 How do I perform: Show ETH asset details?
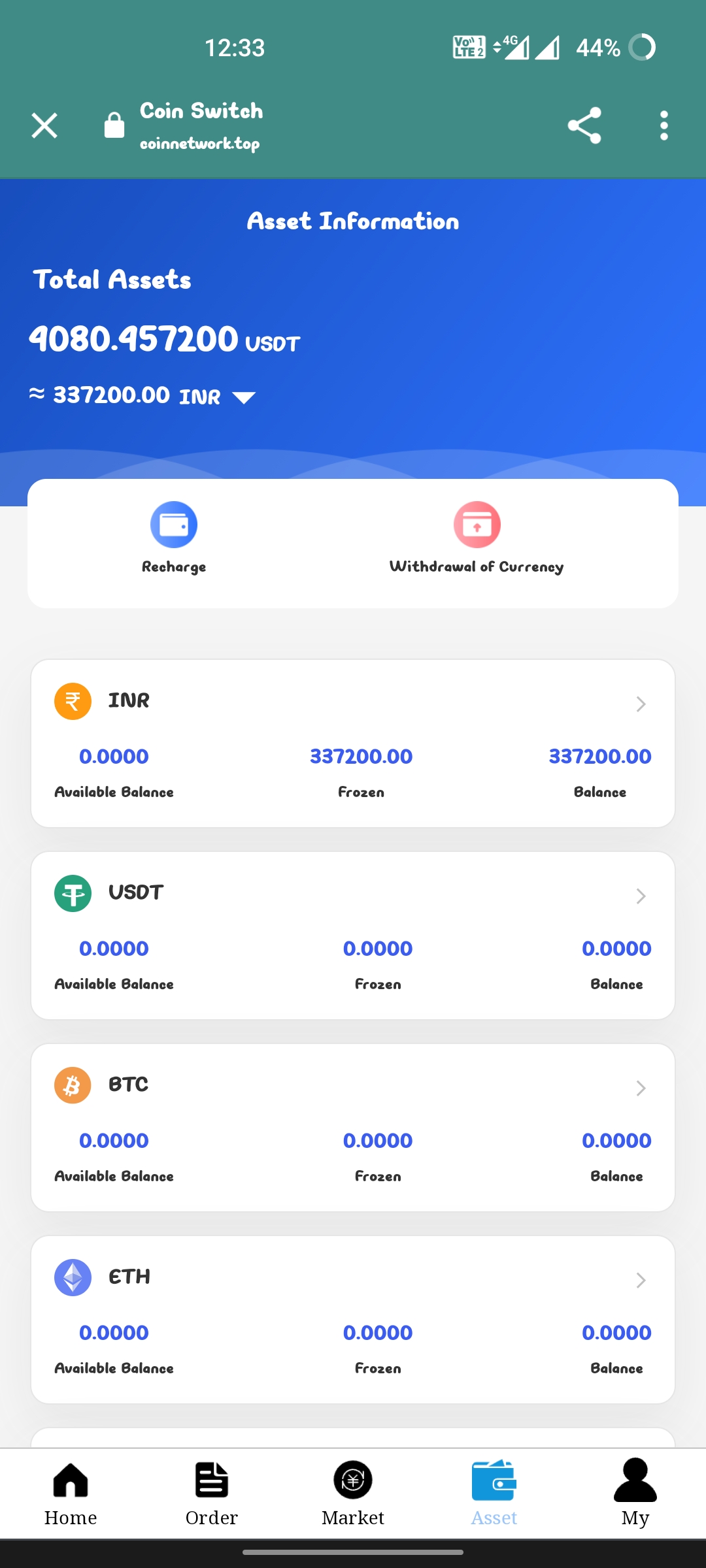(x=353, y=1319)
